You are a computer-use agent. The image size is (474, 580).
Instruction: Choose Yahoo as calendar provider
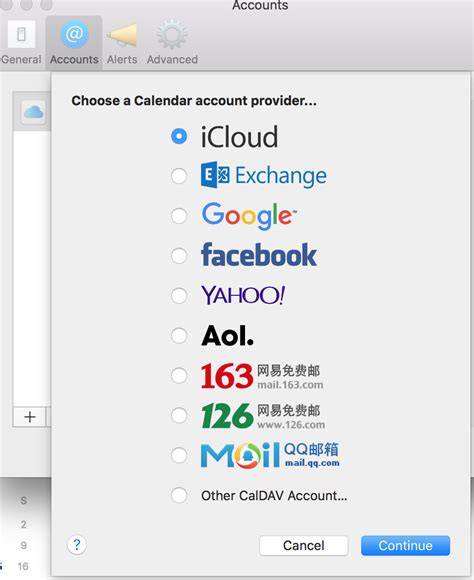pos(179,296)
